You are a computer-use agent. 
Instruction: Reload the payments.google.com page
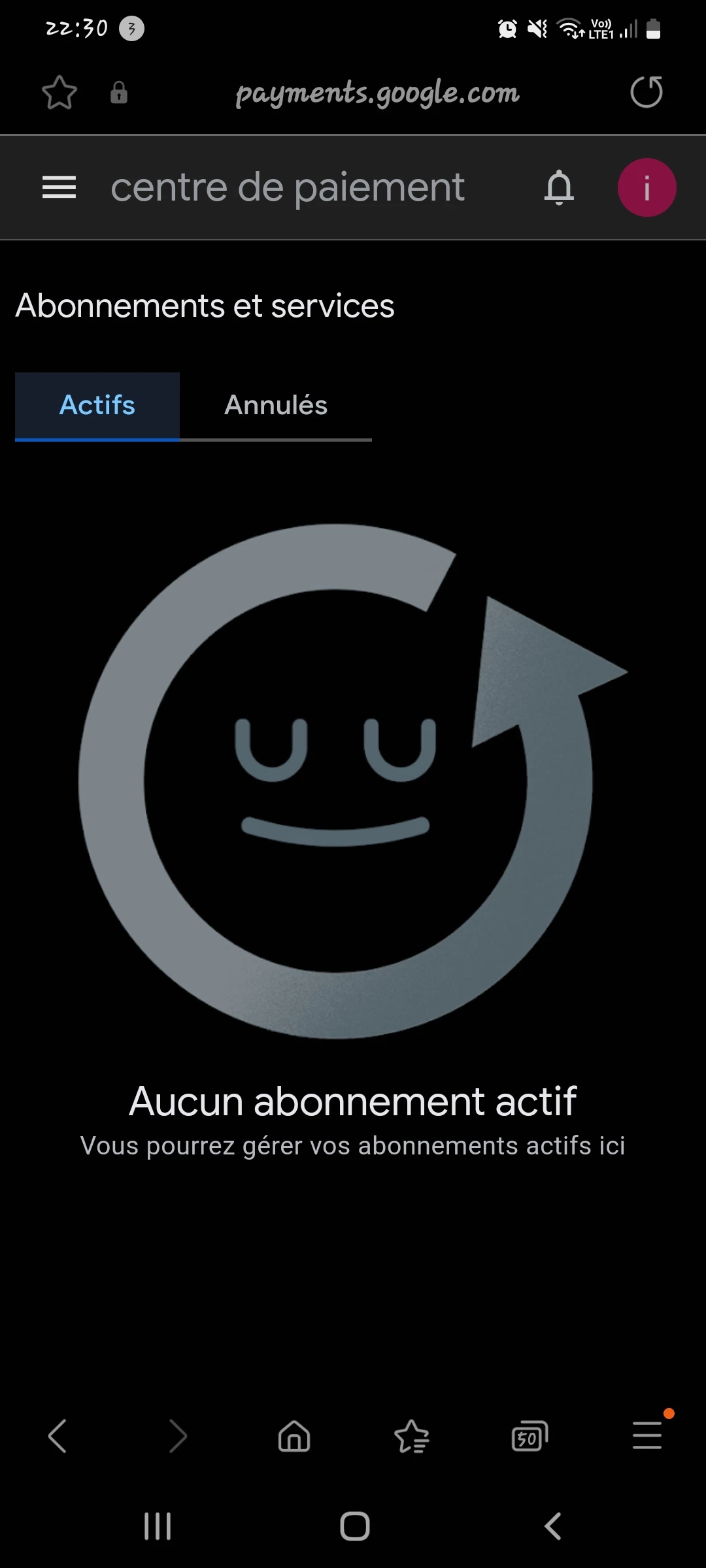[646, 92]
